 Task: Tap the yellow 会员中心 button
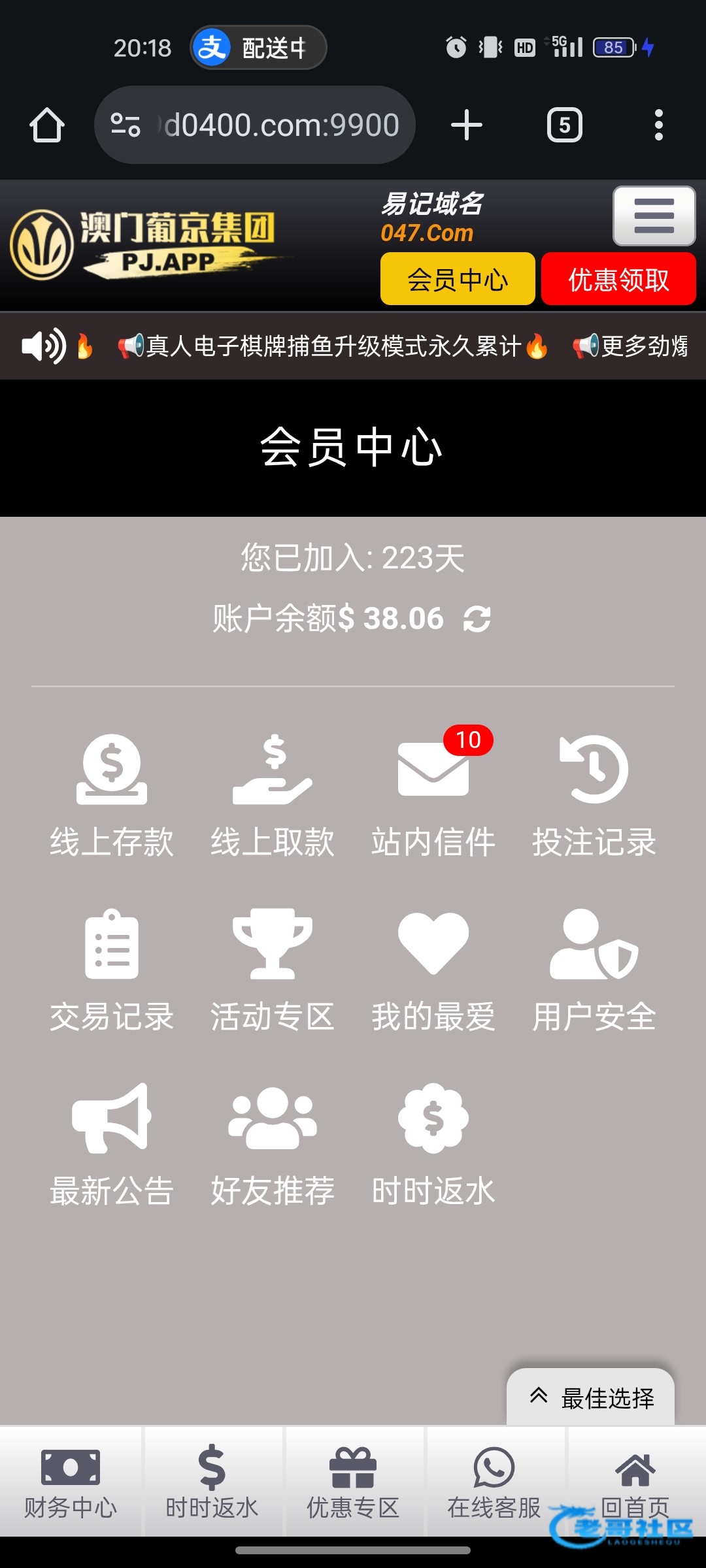click(458, 279)
